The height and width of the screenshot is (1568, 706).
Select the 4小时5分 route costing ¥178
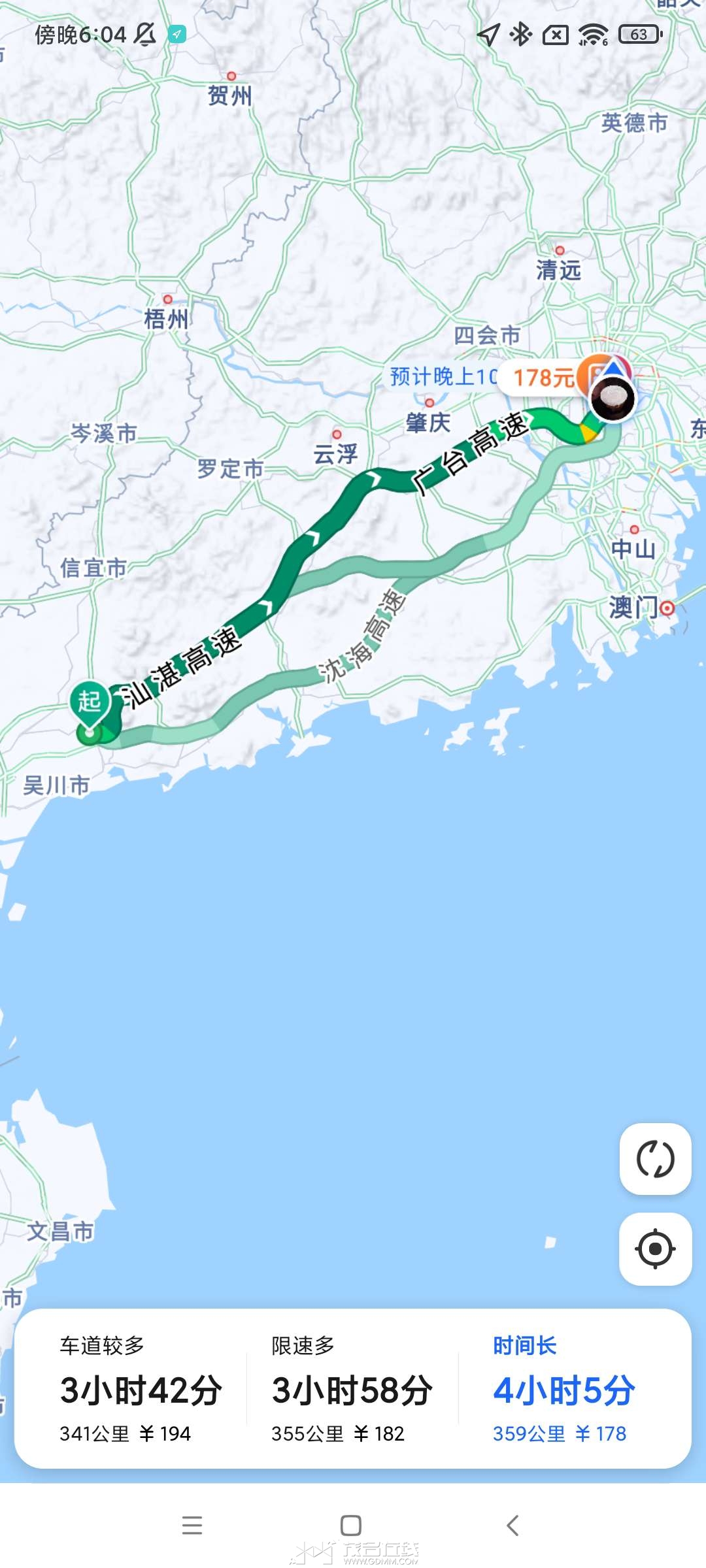click(564, 1388)
